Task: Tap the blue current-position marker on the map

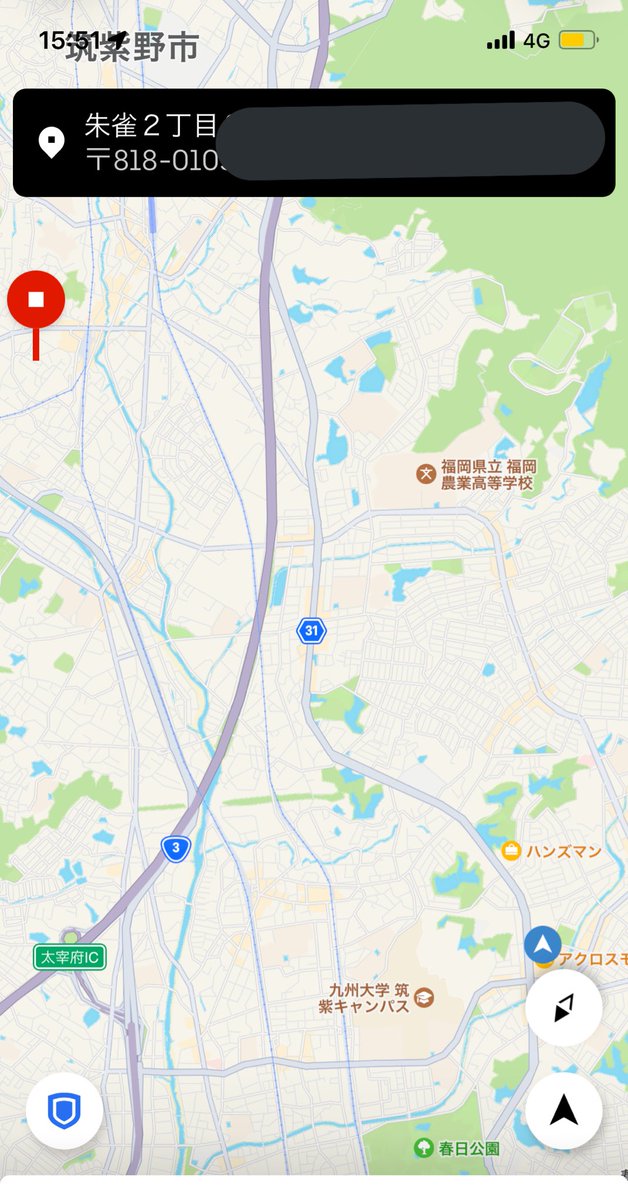Action: coord(542,945)
